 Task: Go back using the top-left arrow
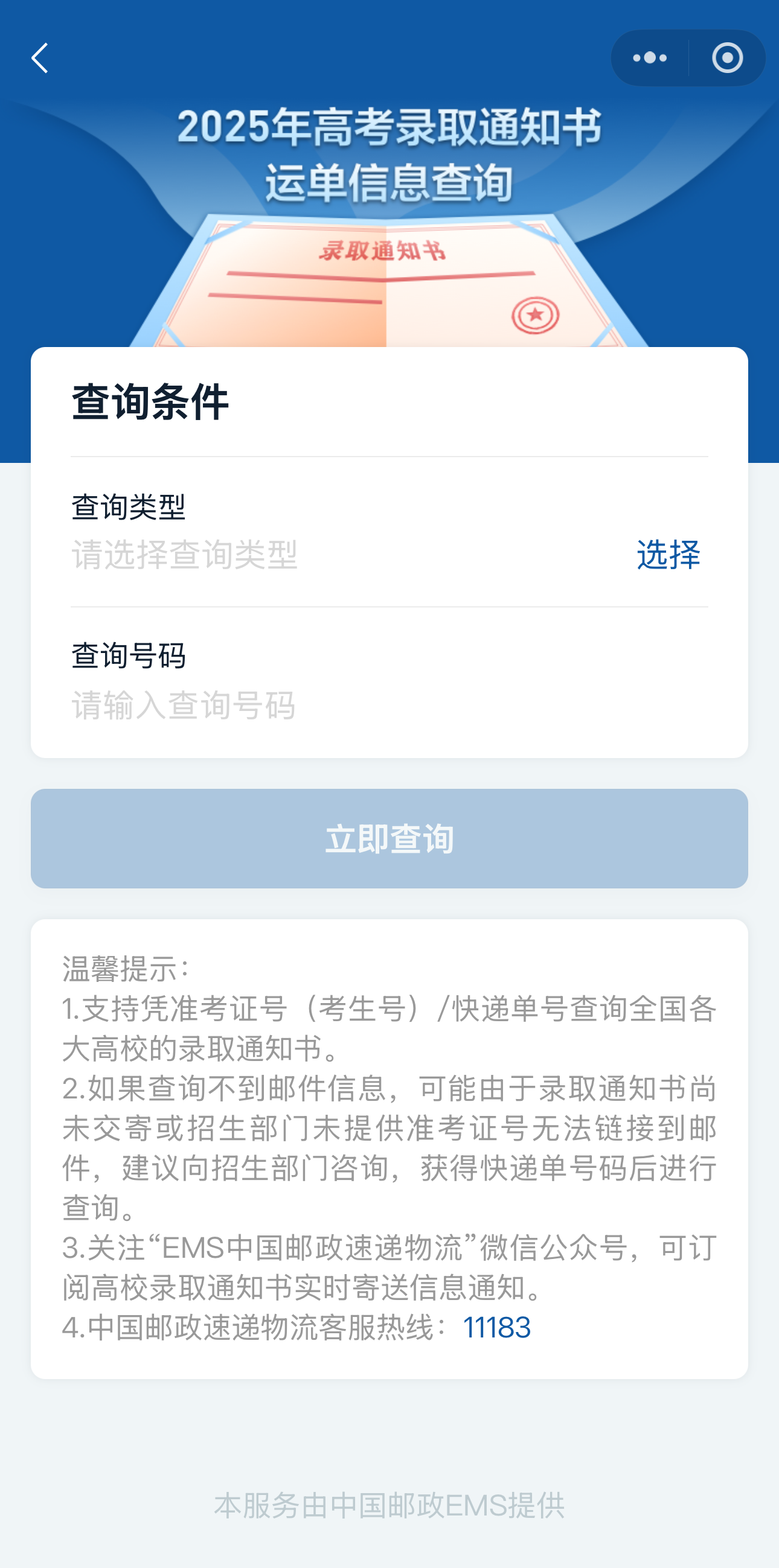(x=40, y=59)
